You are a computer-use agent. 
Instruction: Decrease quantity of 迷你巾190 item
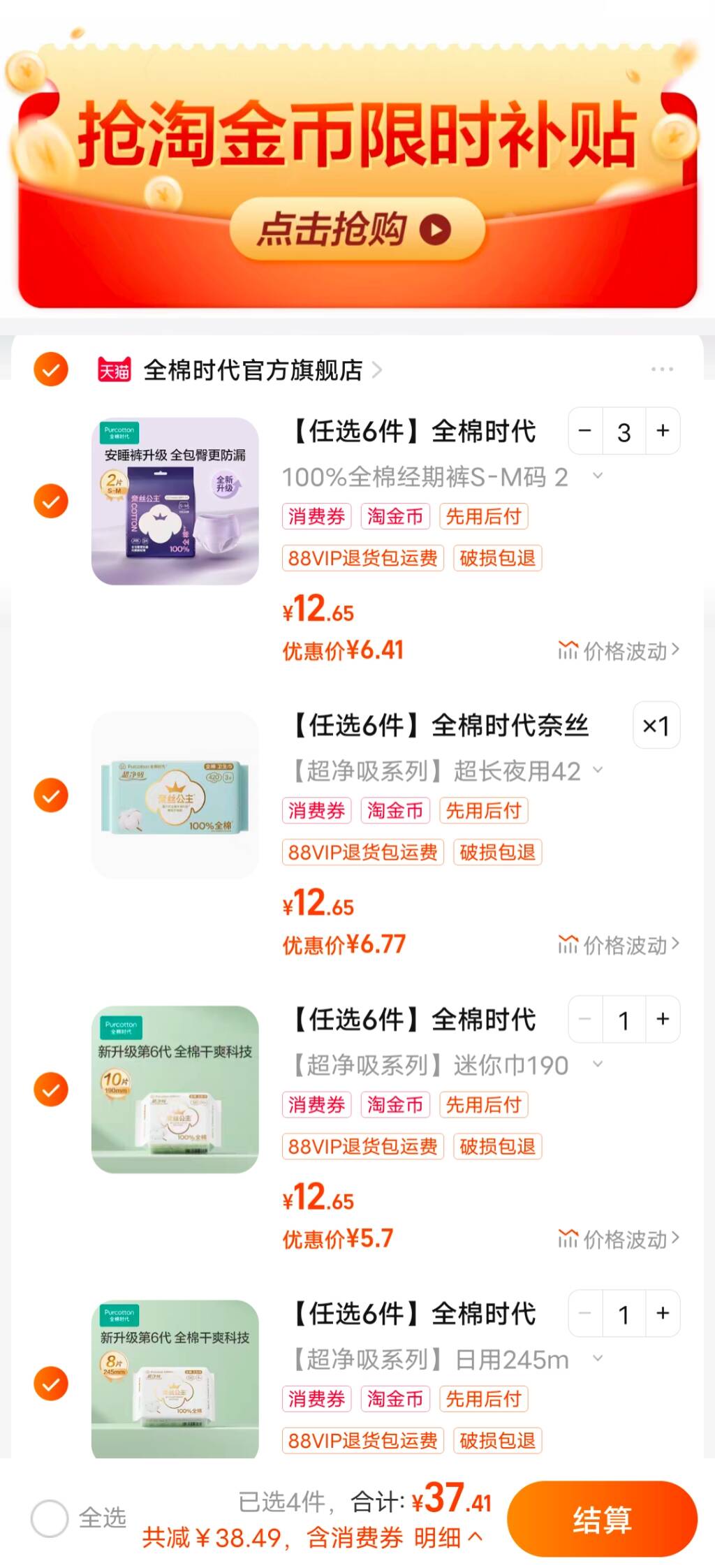point(584,1019)
